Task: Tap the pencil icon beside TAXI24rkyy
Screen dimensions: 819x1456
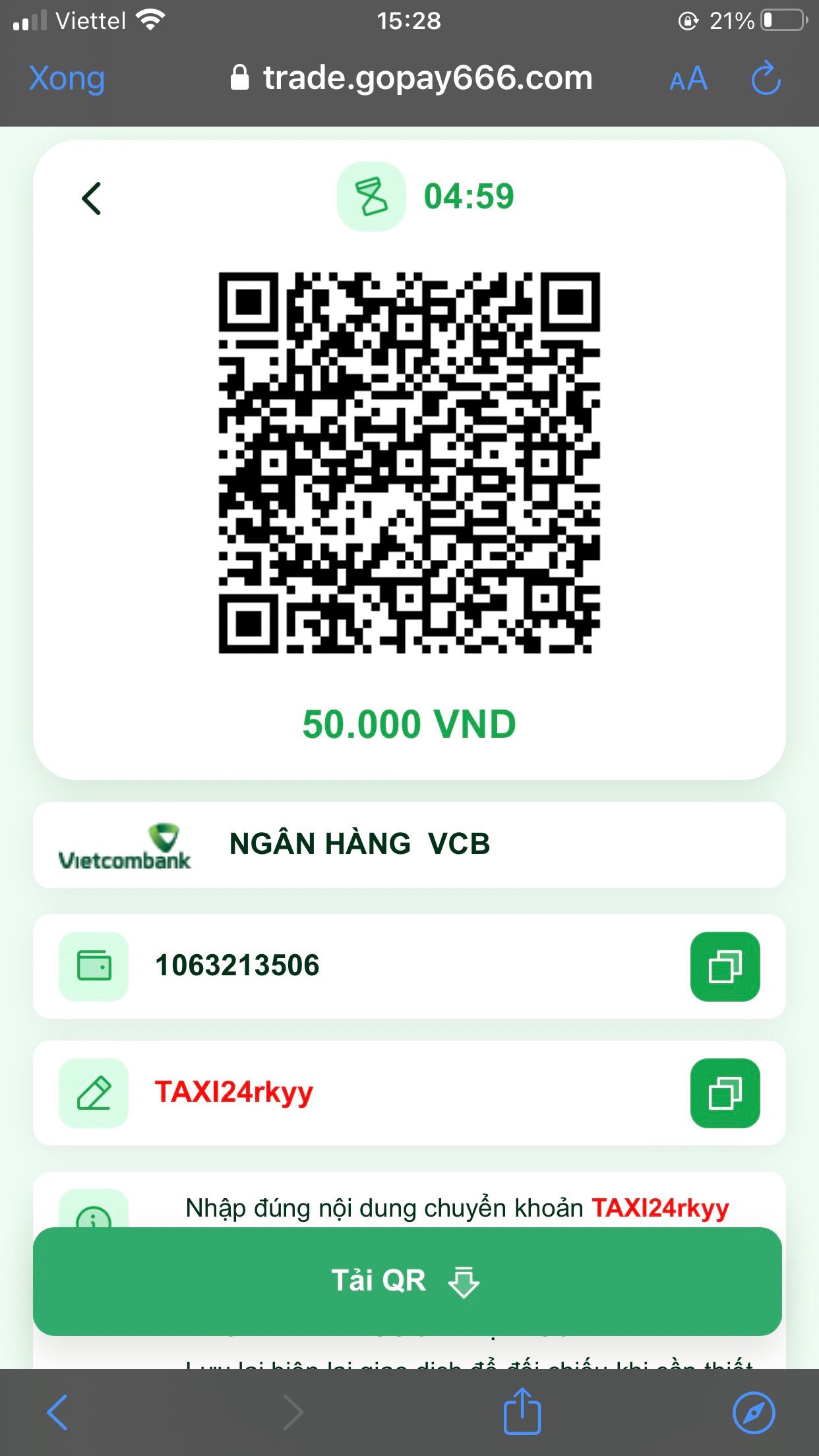Action: tap(93, 1093)
